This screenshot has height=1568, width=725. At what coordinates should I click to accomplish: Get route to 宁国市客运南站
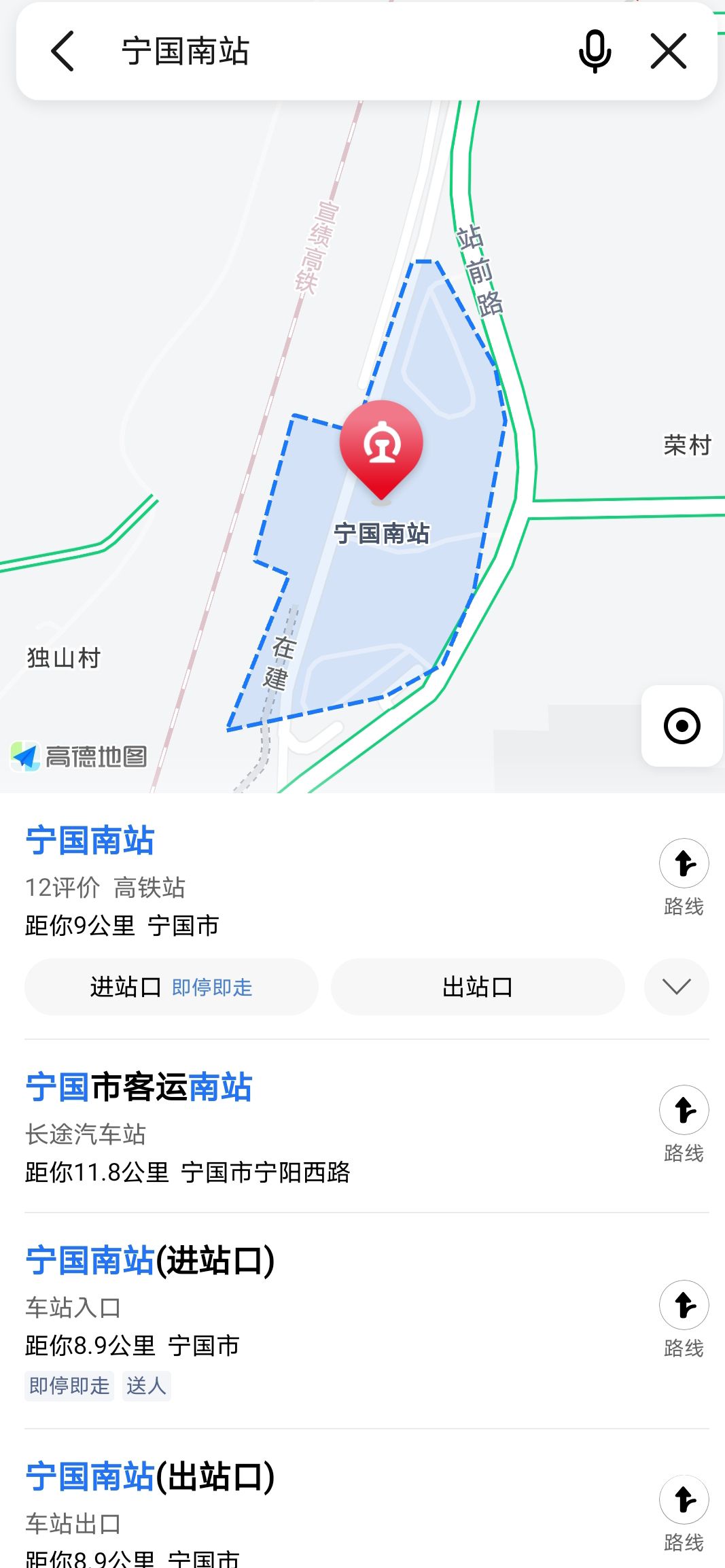[x=684, y=1124]
